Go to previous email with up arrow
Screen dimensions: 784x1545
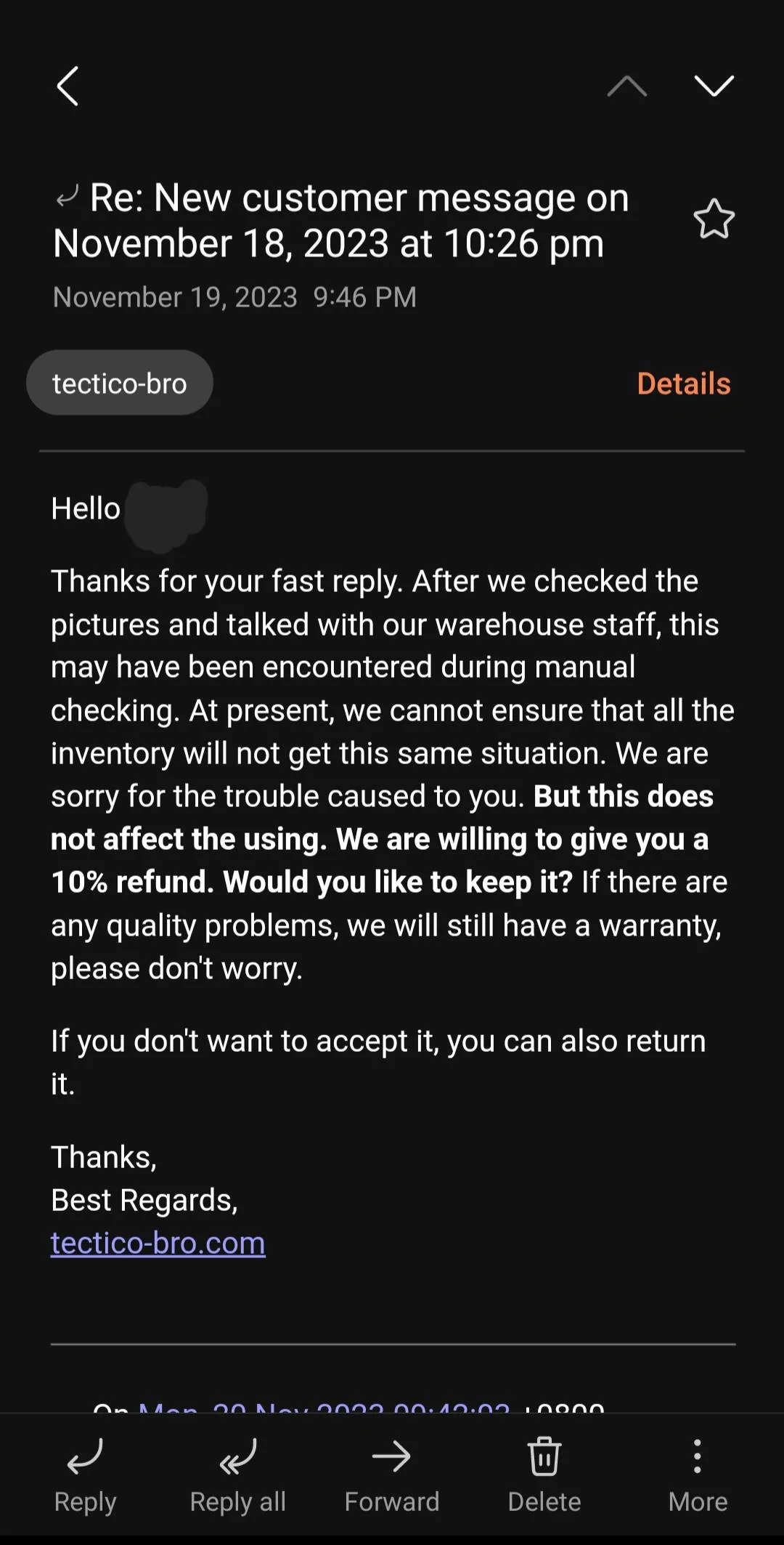coord(626,86)
